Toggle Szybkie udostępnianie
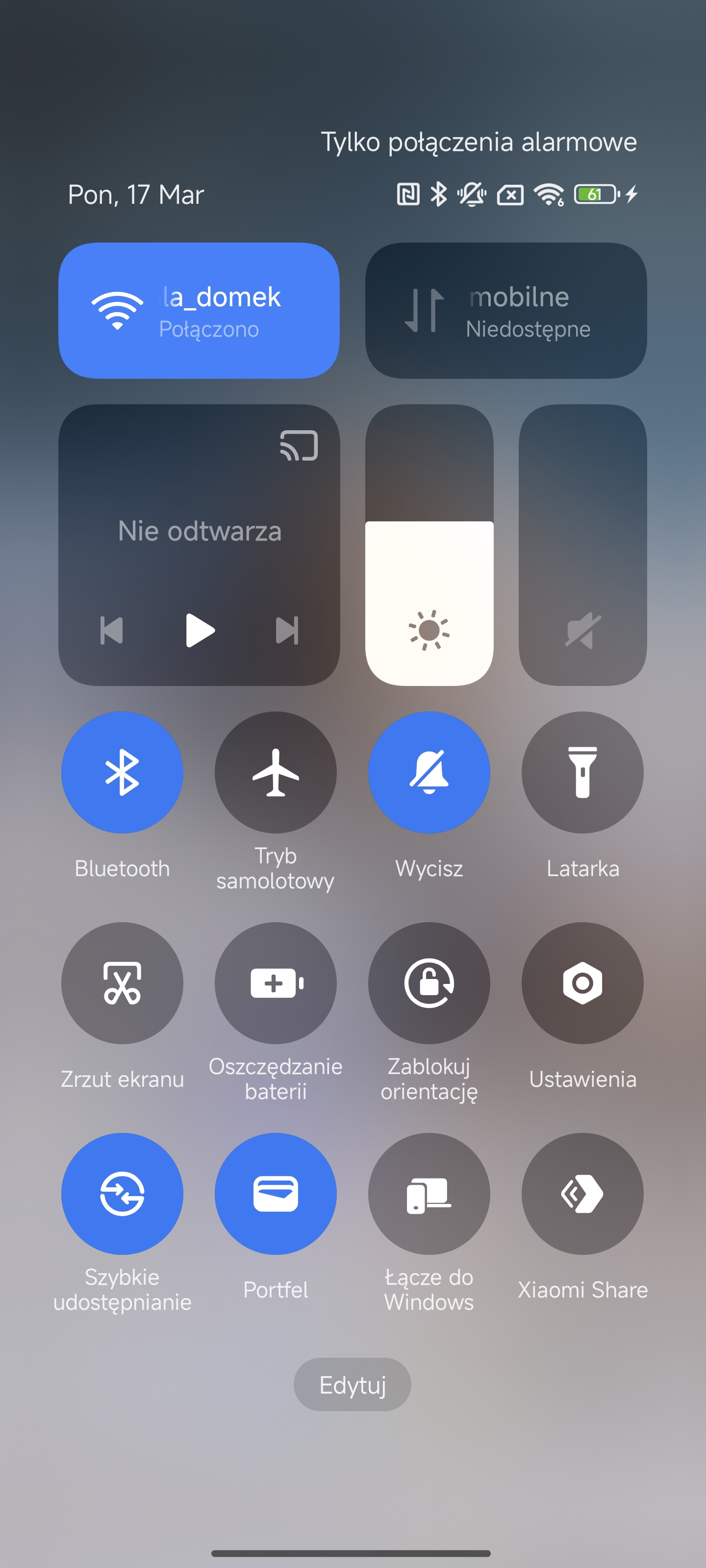This screenshot has width=706, height=1568. pos(122,1193)
